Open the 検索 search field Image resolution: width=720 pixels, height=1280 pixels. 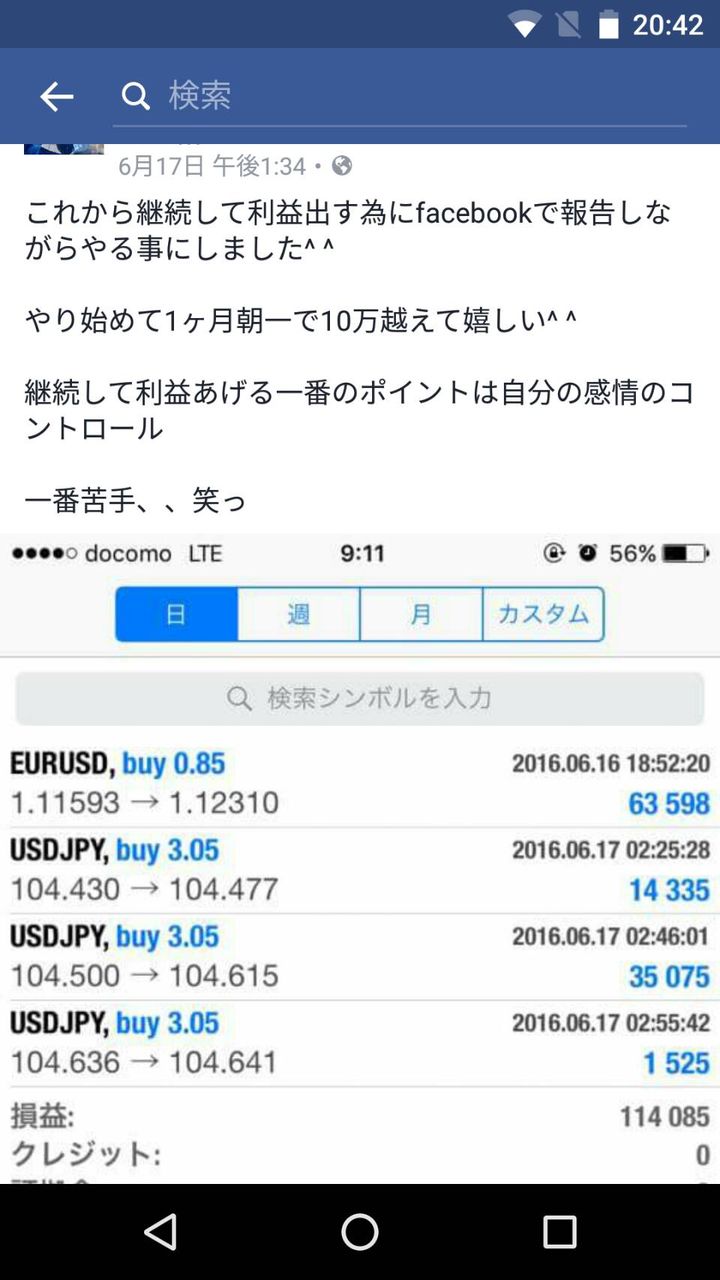pos(400,96)
